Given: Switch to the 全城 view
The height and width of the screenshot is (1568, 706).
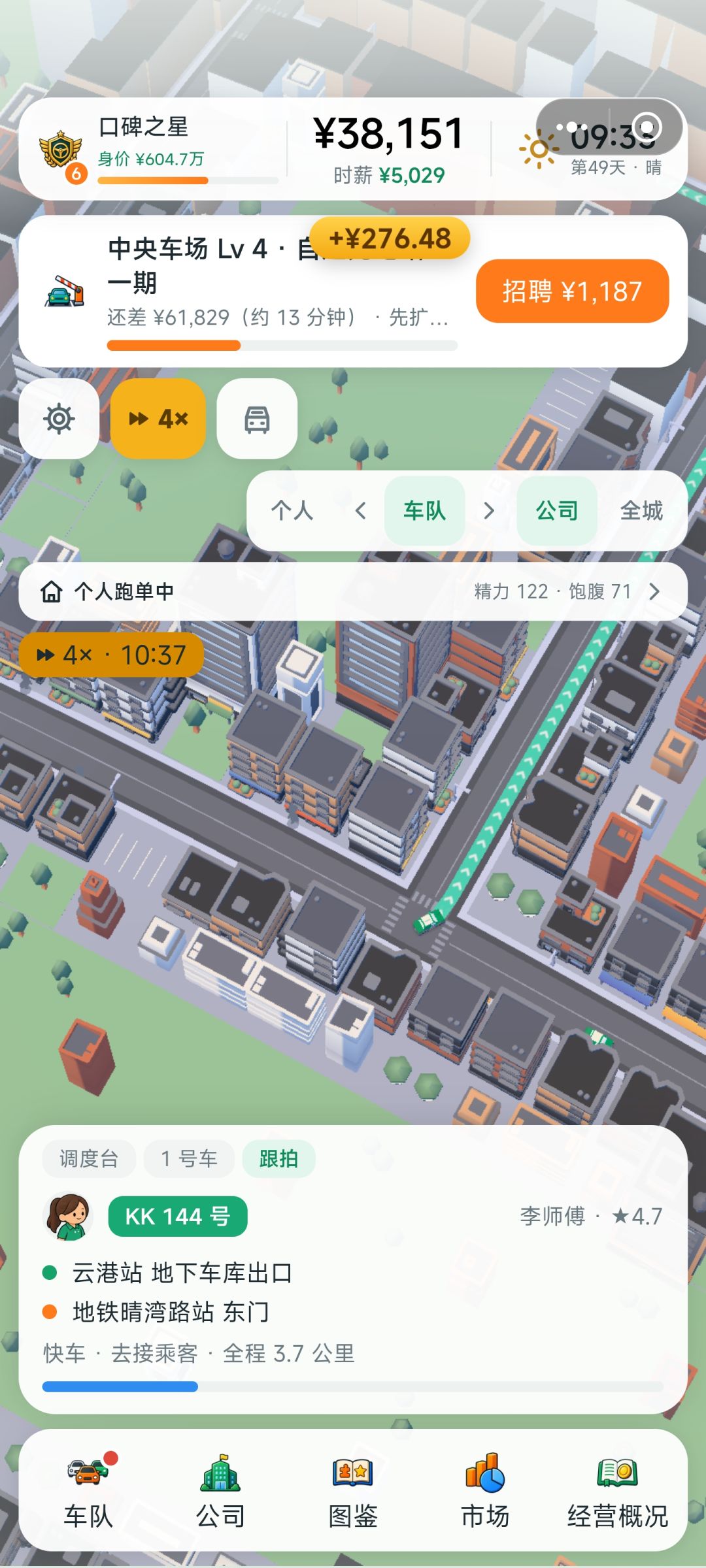Looking at the screenshot, I should 642,510.
